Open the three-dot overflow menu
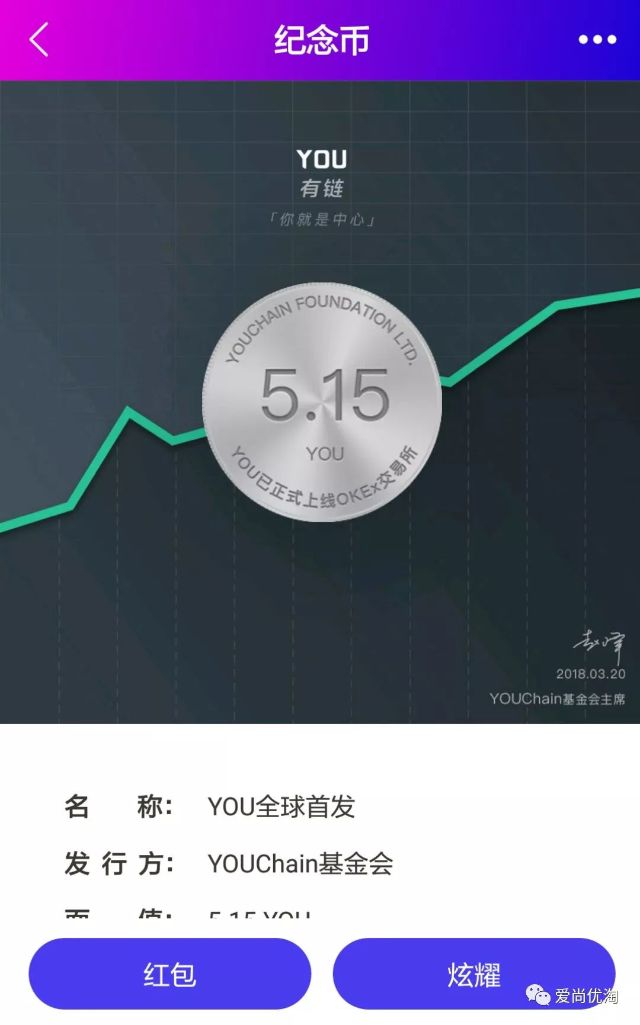 click(x=597, y=40)
